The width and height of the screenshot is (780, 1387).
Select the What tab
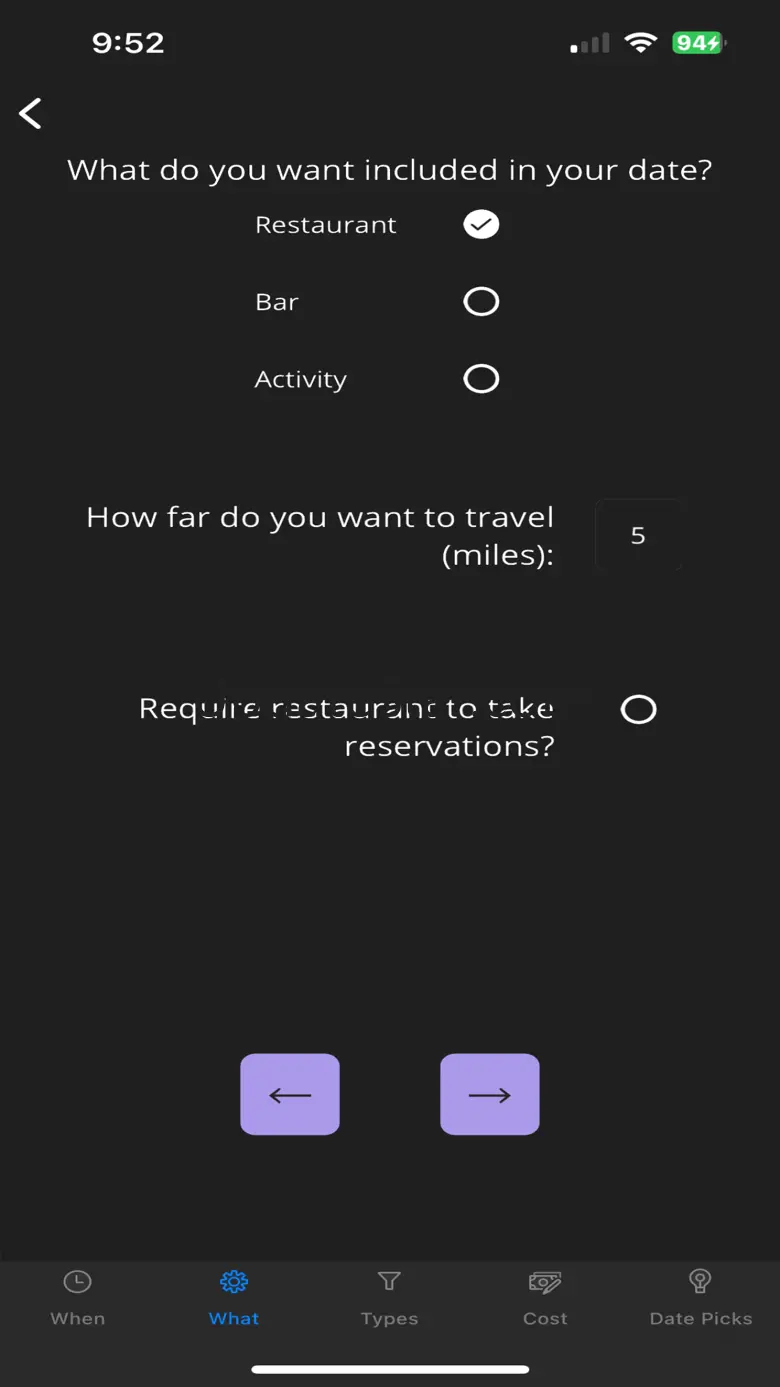point(234,1298)
